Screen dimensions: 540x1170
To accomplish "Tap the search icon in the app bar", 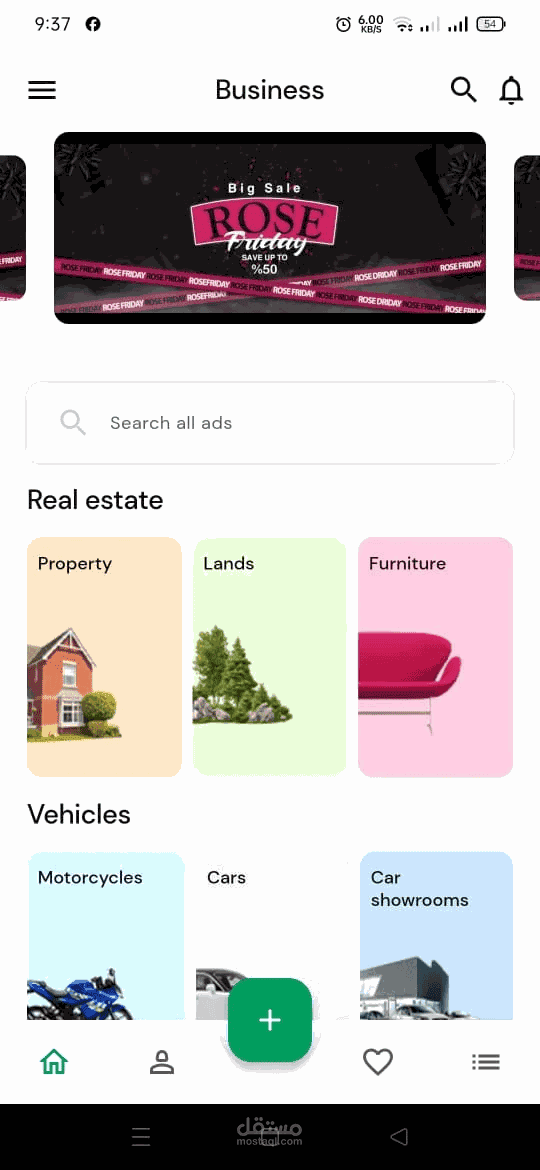I will coord(463,90).
